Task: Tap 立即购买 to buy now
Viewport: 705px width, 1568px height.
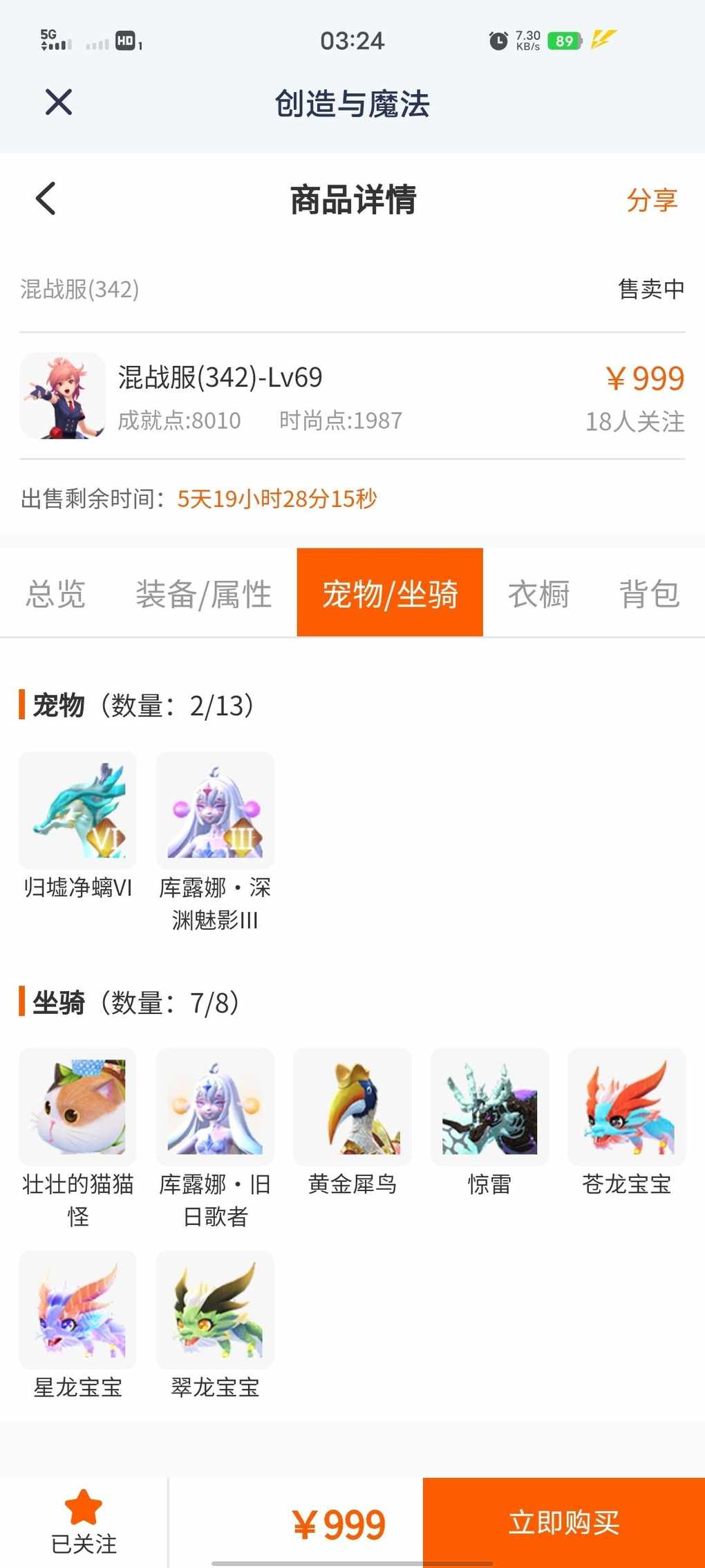Action: point(563,1522)
